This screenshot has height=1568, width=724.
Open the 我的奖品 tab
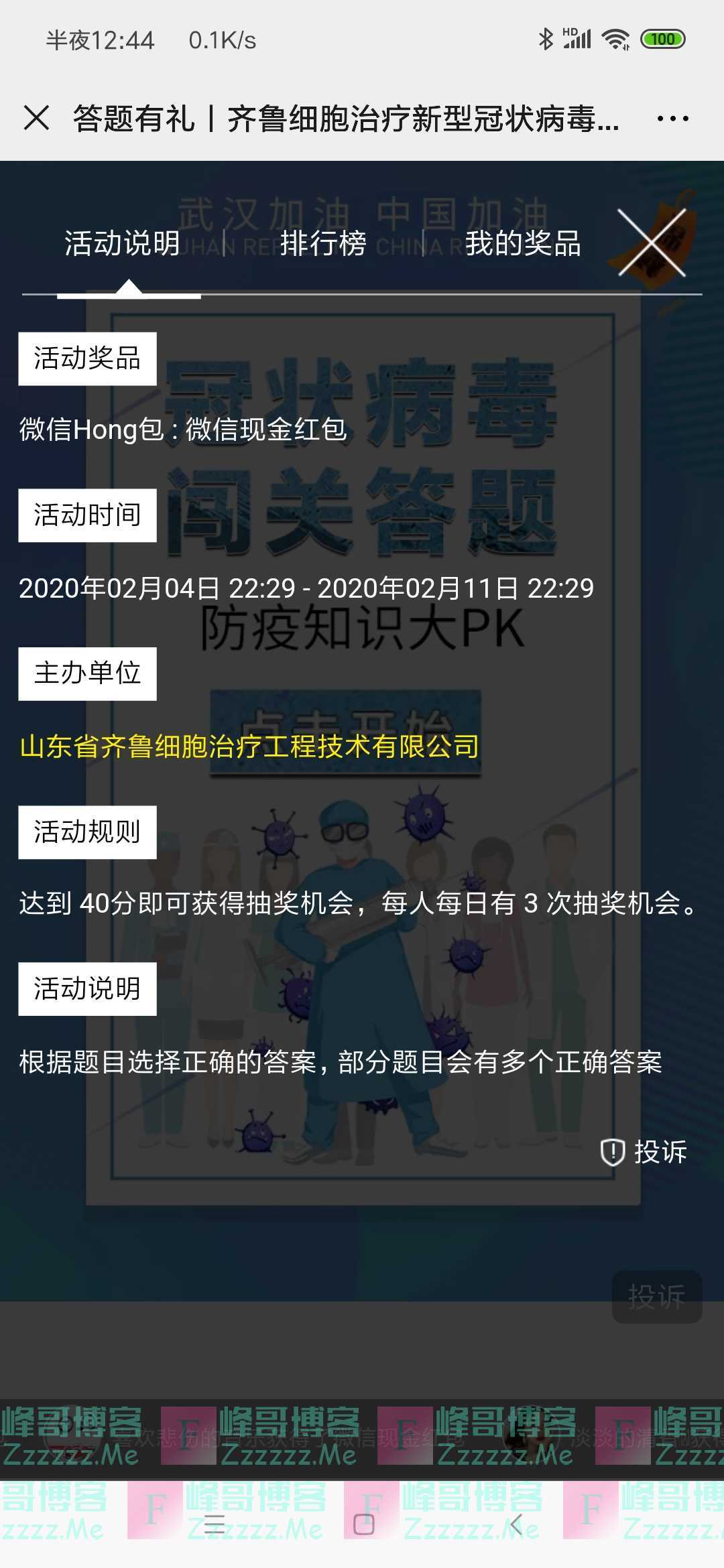(x=523, y=243)
